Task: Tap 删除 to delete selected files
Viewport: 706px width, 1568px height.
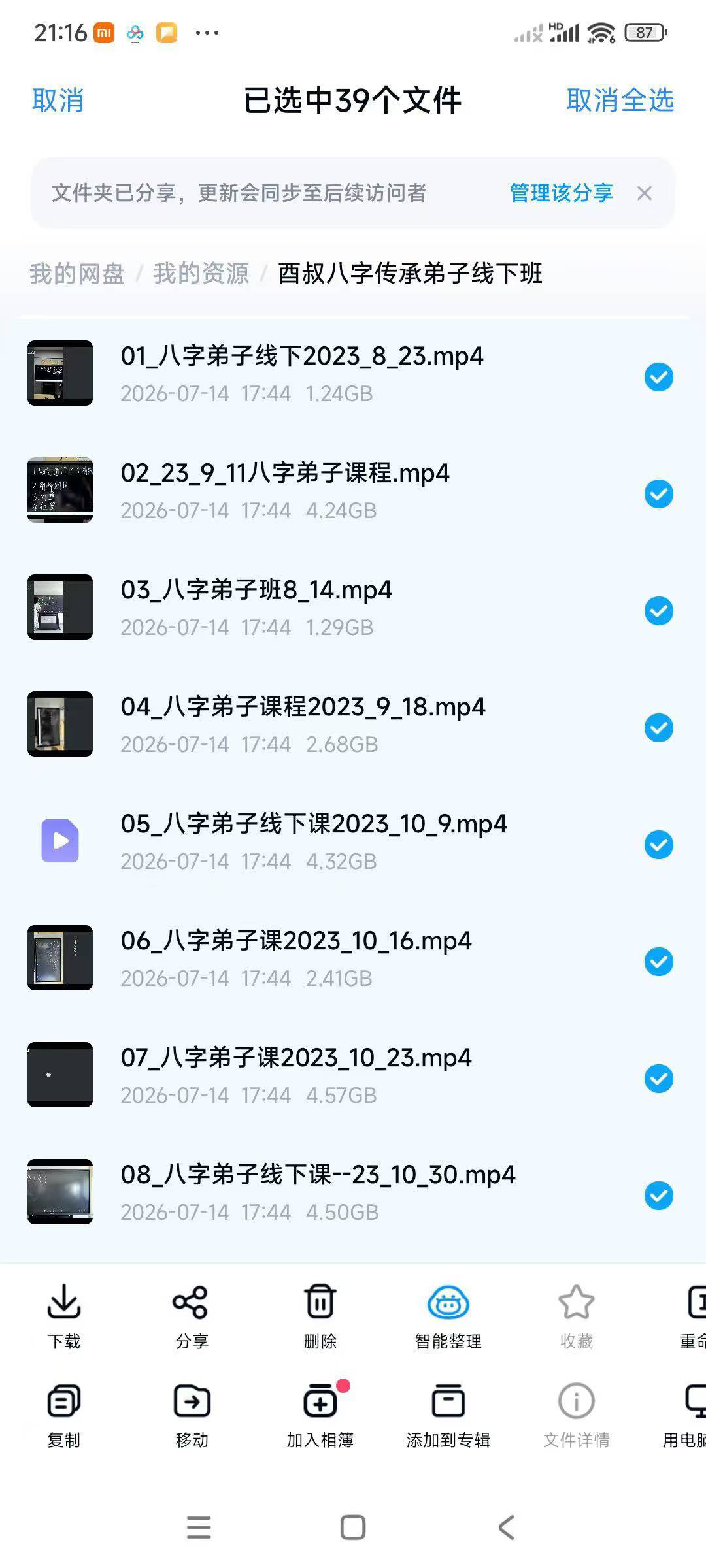Action: tap(320, 1316)
